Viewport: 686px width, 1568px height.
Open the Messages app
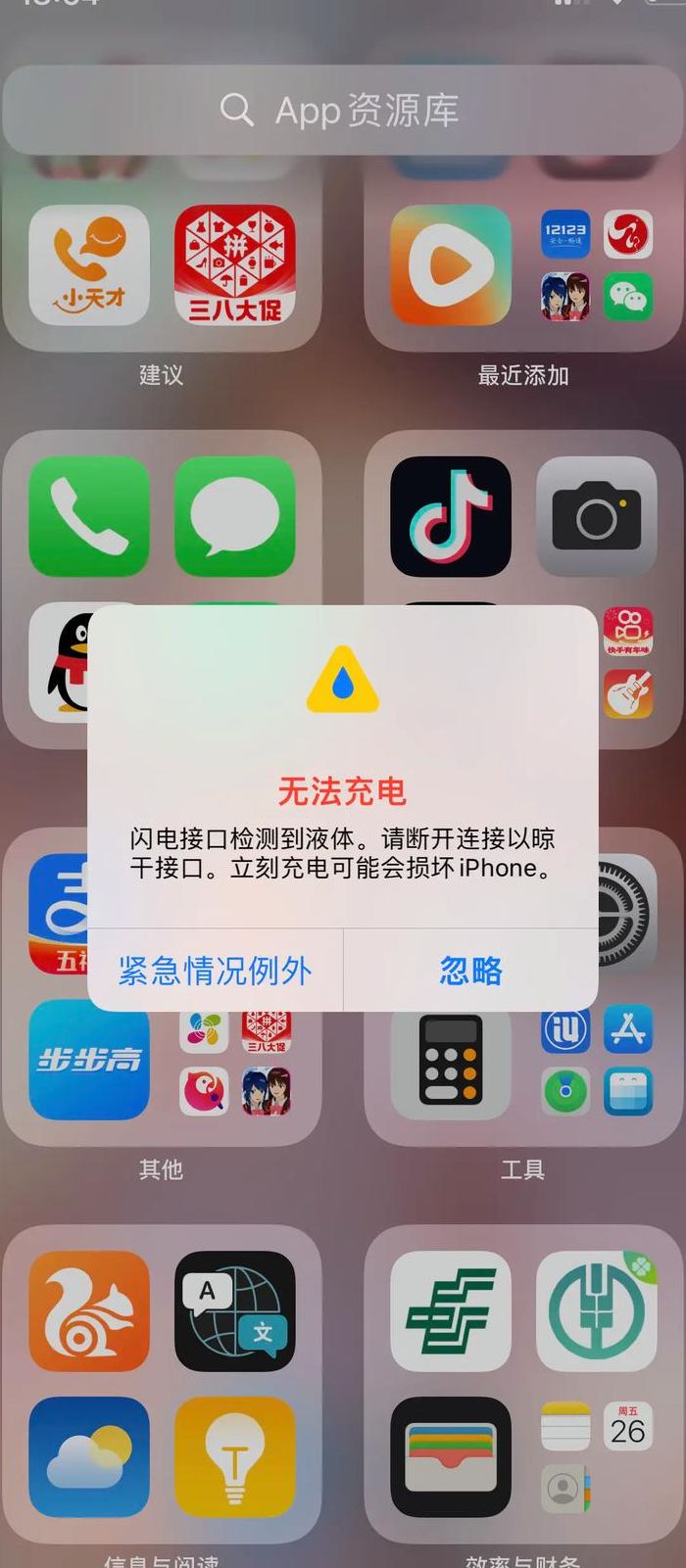235,516
